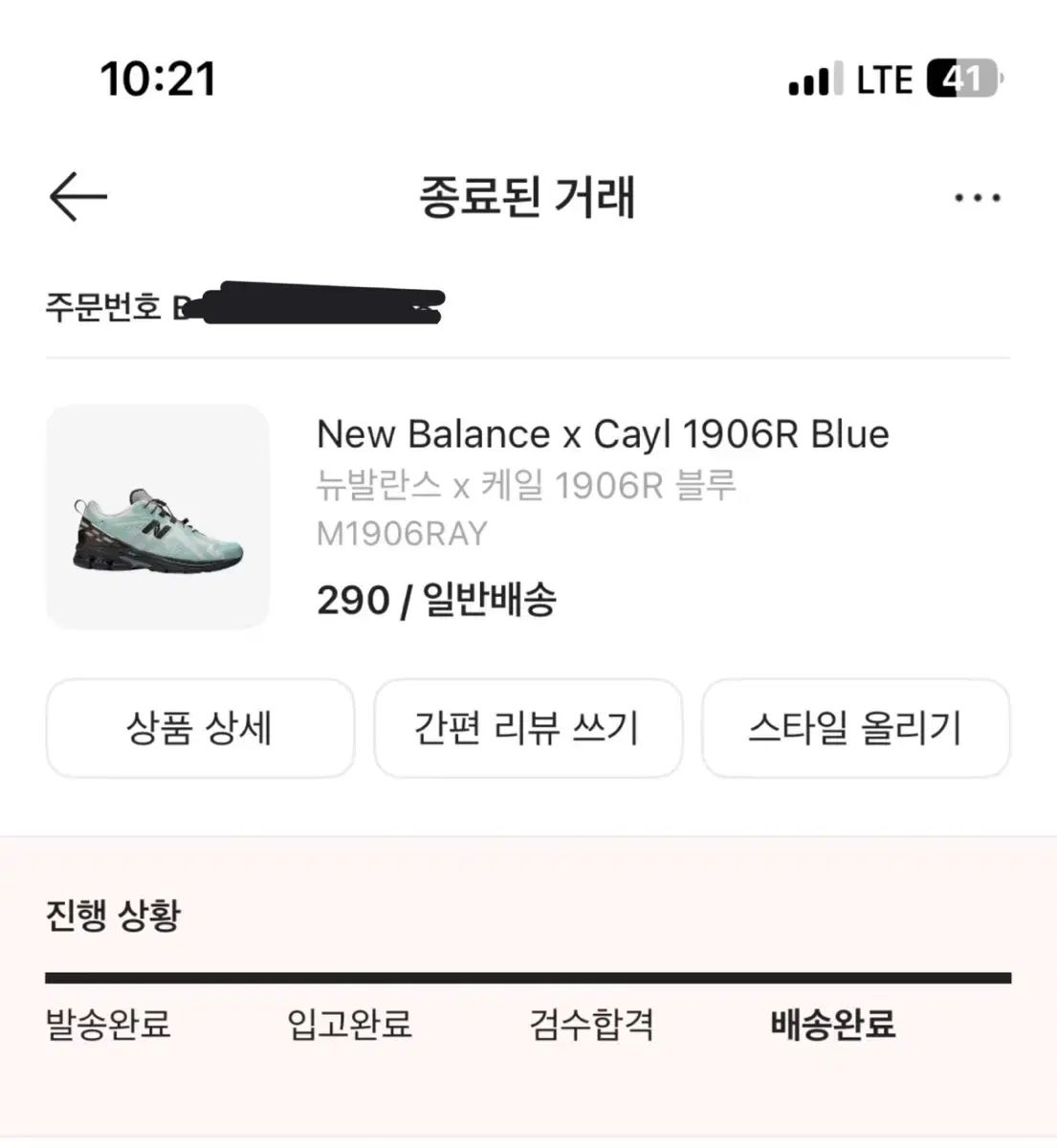Open the three-dot overflow menu
Viewport: 1057px width, 1148px height.
[x=977, y=198]
